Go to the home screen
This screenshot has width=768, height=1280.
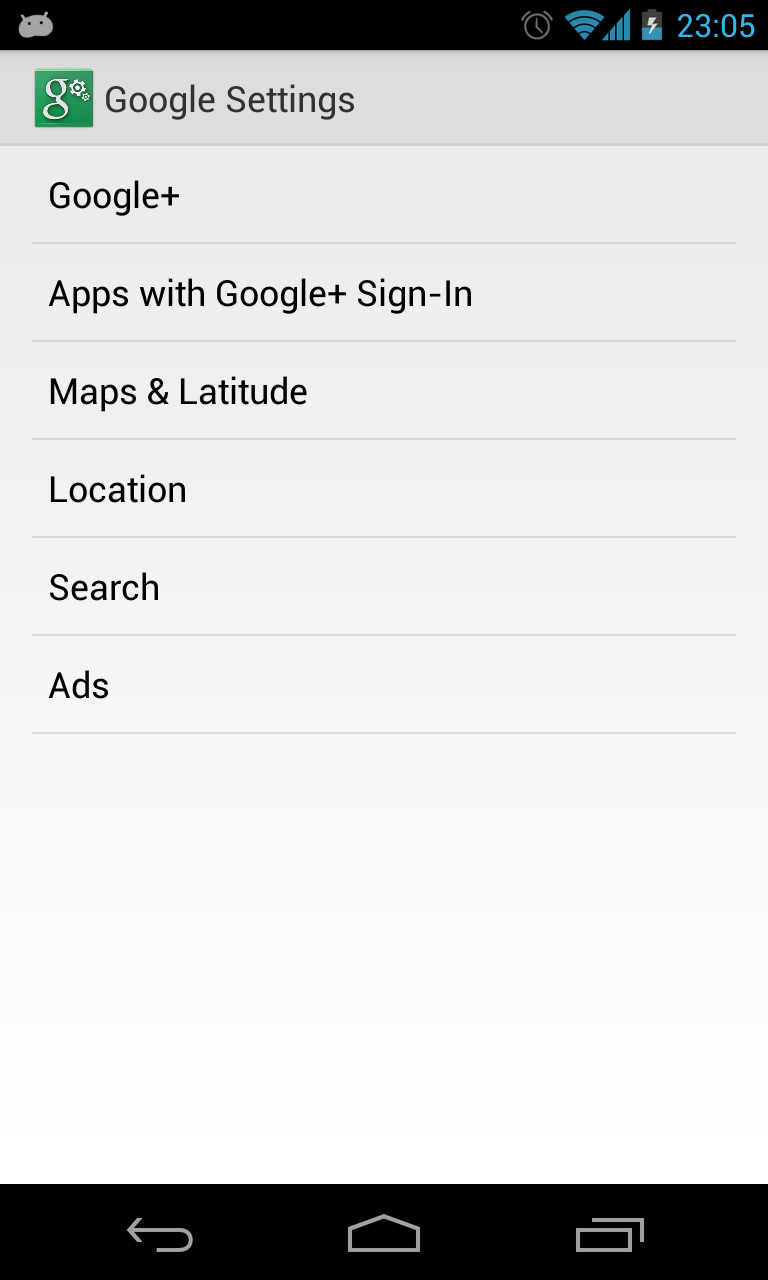pyautogui.click(x=384, y=1235)
